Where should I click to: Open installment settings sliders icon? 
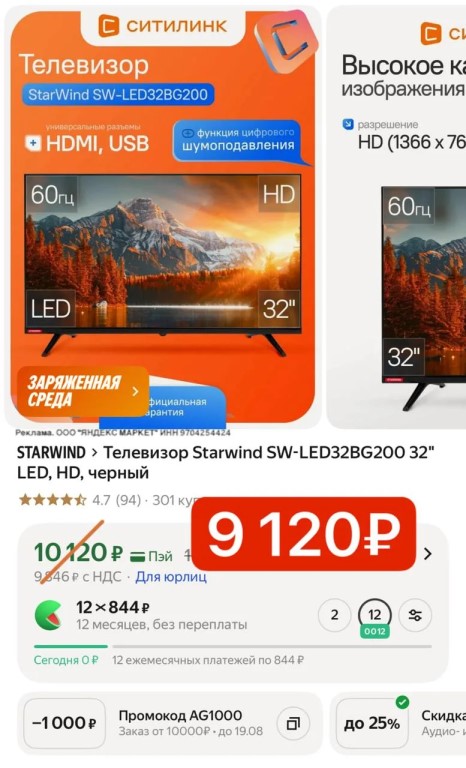coord(415,615)
